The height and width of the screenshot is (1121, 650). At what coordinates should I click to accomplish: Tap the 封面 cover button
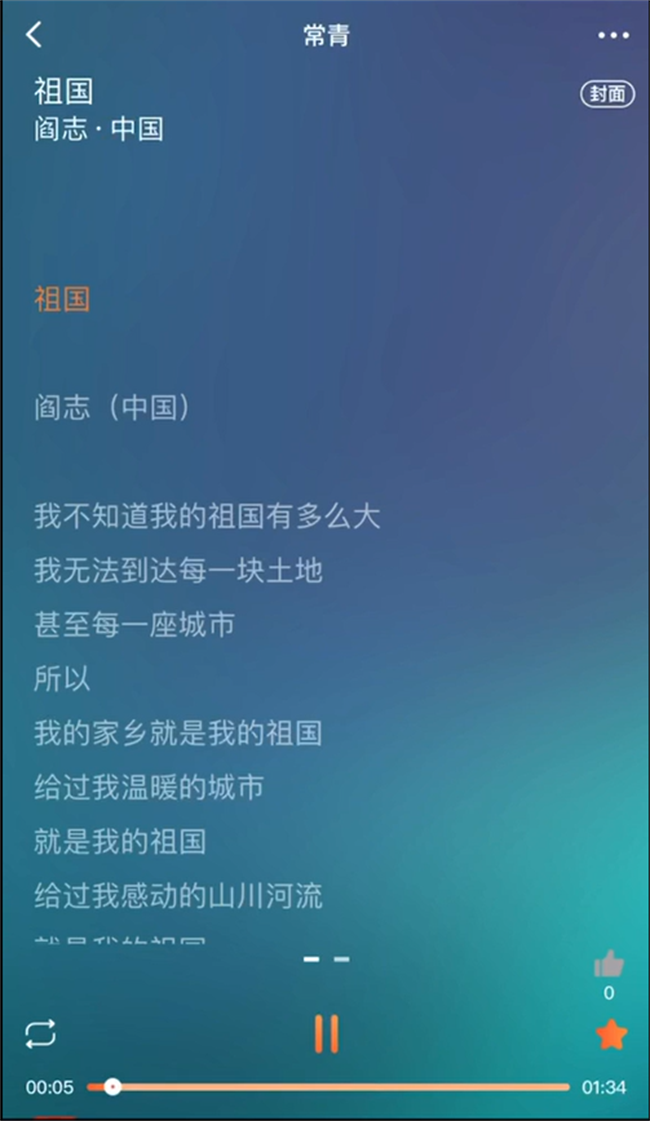click(607, 94)
